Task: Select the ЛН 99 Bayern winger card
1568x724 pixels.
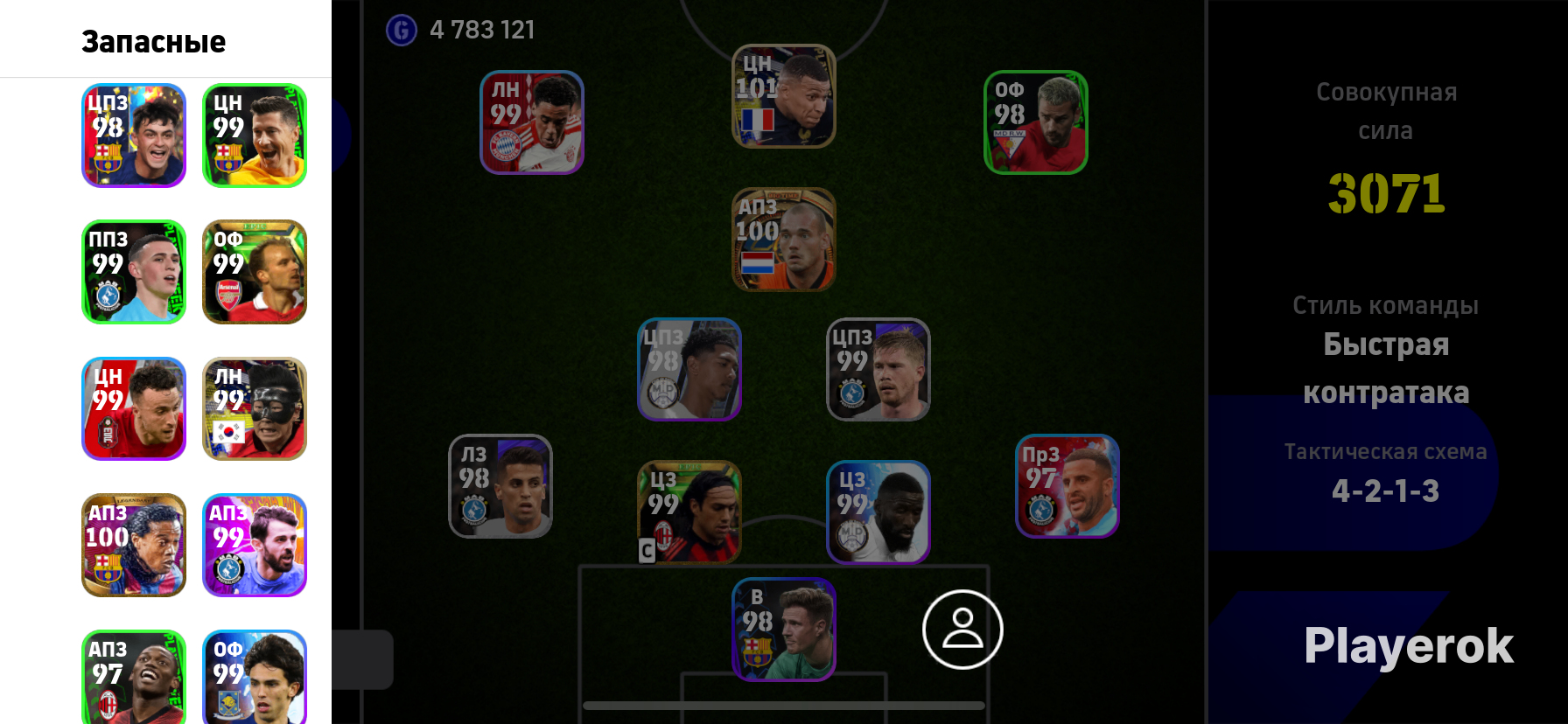Action: (x=532, y=122)
